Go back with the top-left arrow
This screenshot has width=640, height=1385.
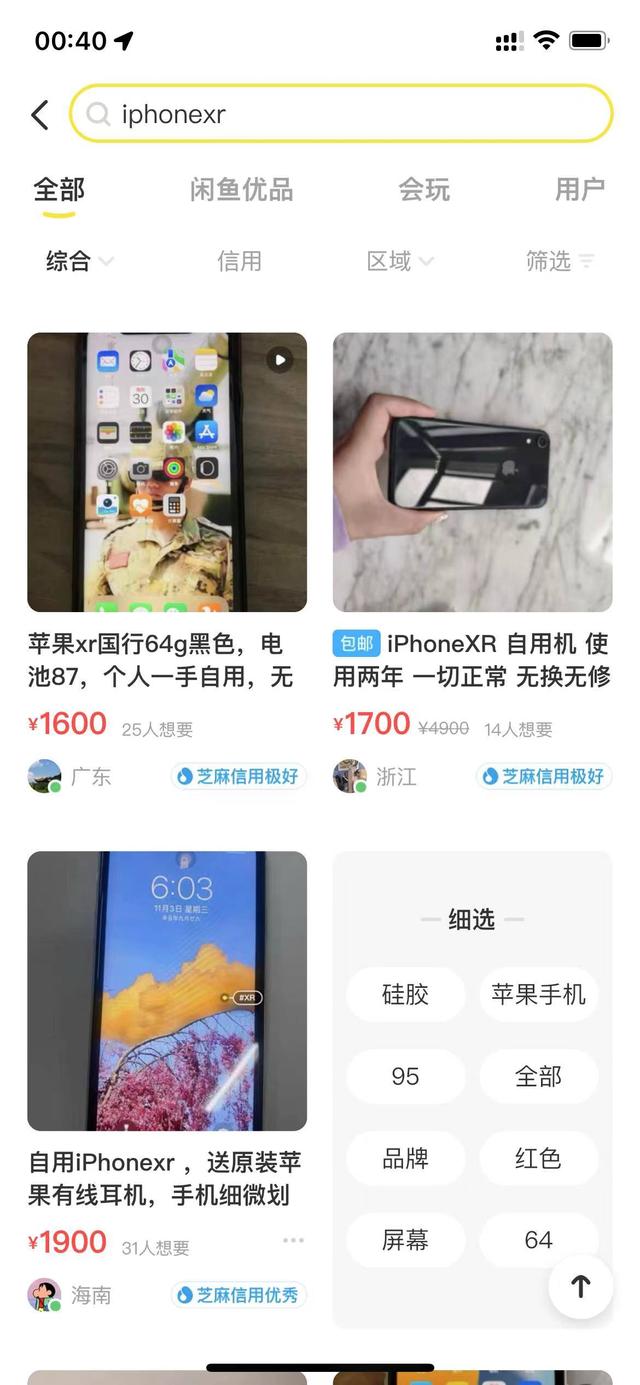pyautogui.click(x=40, y=115)
